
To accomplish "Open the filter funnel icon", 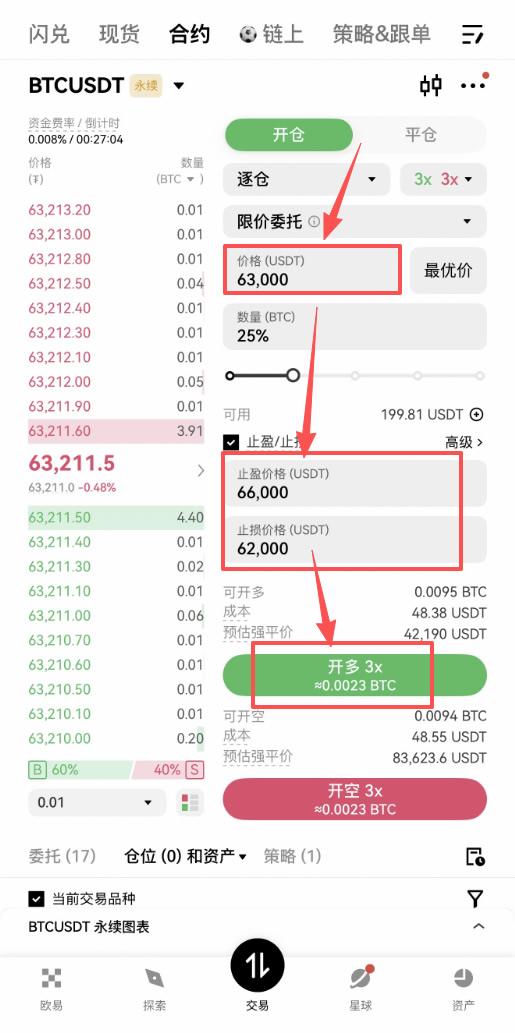I will pos(475,899).
